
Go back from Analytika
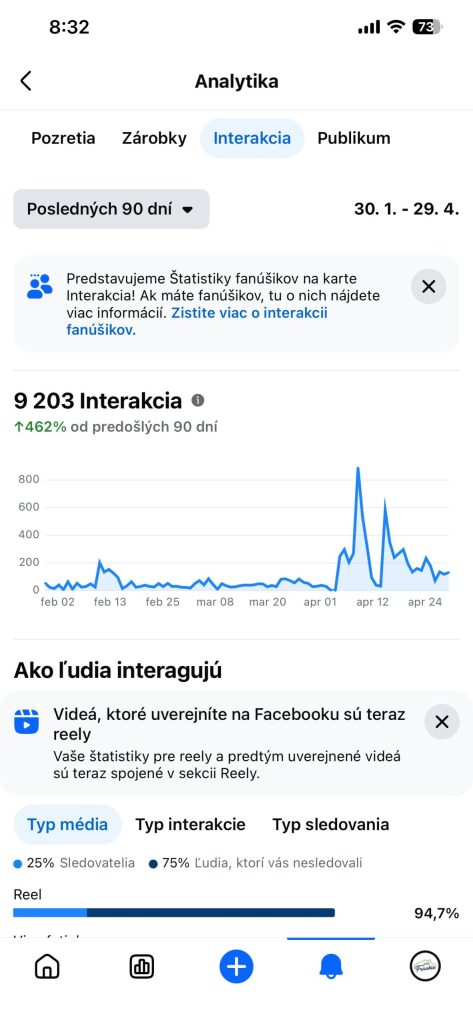(x=25, y=81)
